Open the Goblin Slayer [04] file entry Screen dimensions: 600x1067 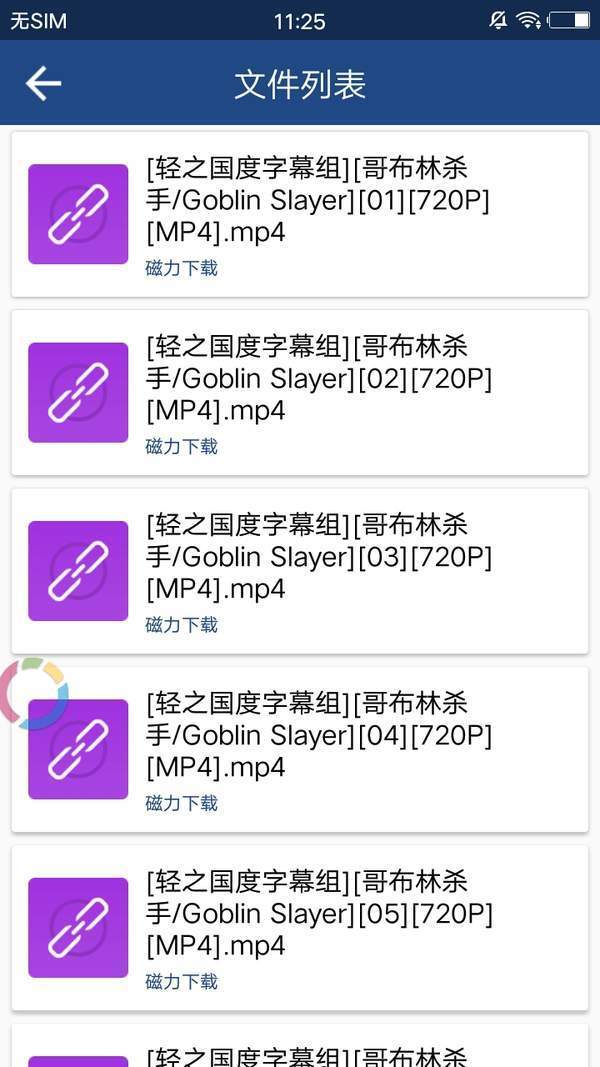[300, 749]
